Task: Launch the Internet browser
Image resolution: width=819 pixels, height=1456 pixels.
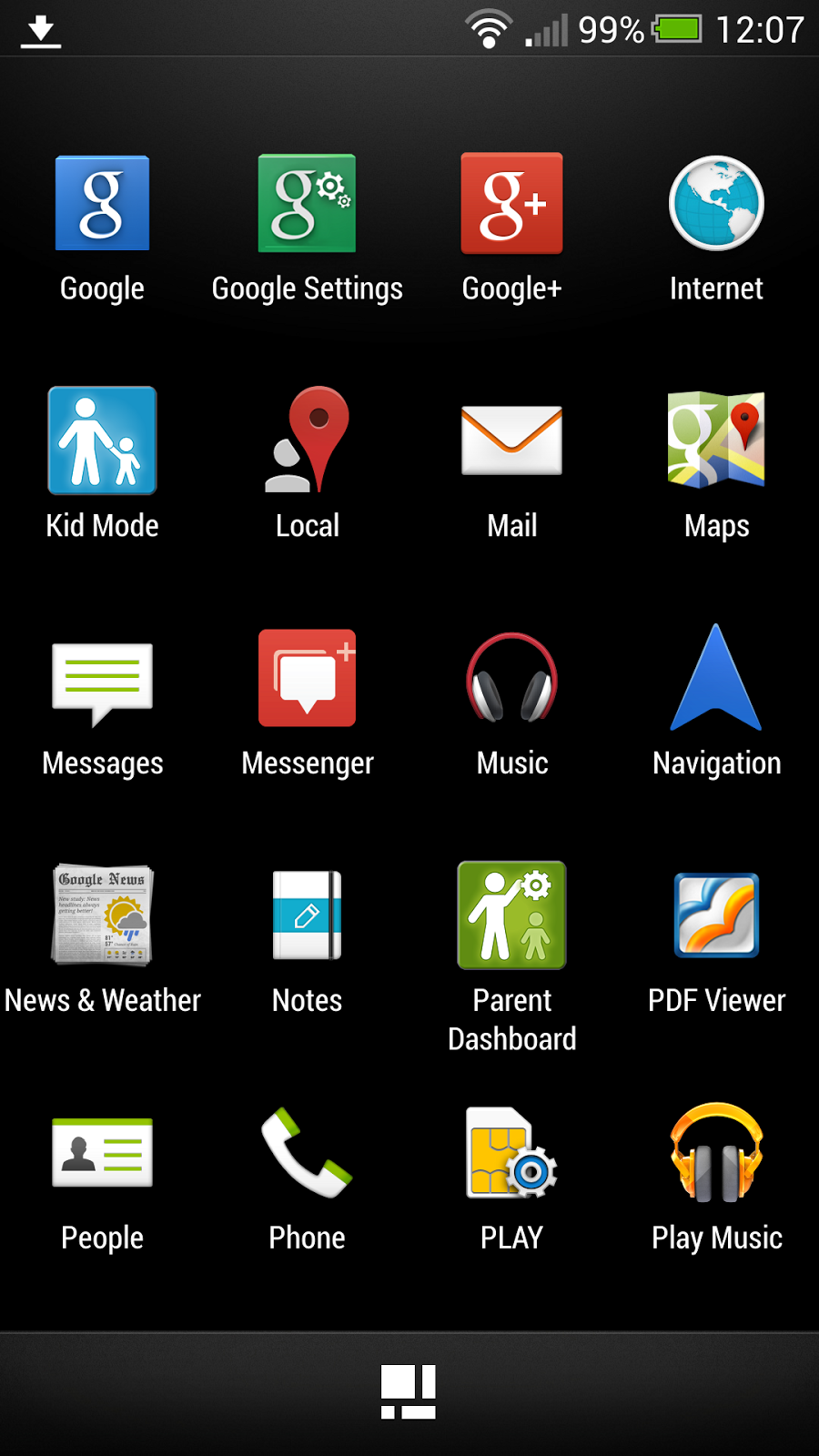Action: click(x=716, y=204)
